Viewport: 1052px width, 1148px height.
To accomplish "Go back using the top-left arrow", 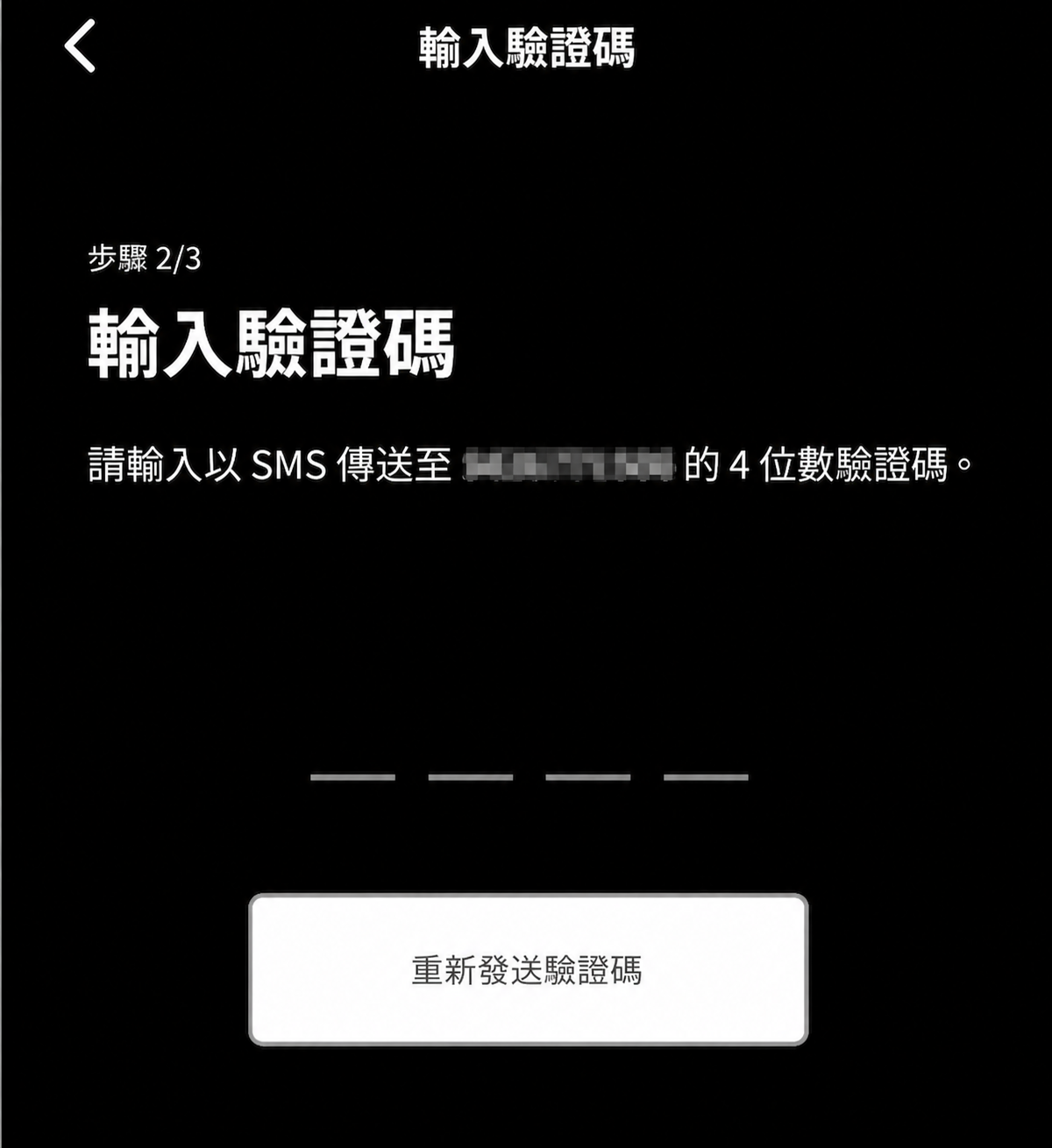I will pos(80,46).
